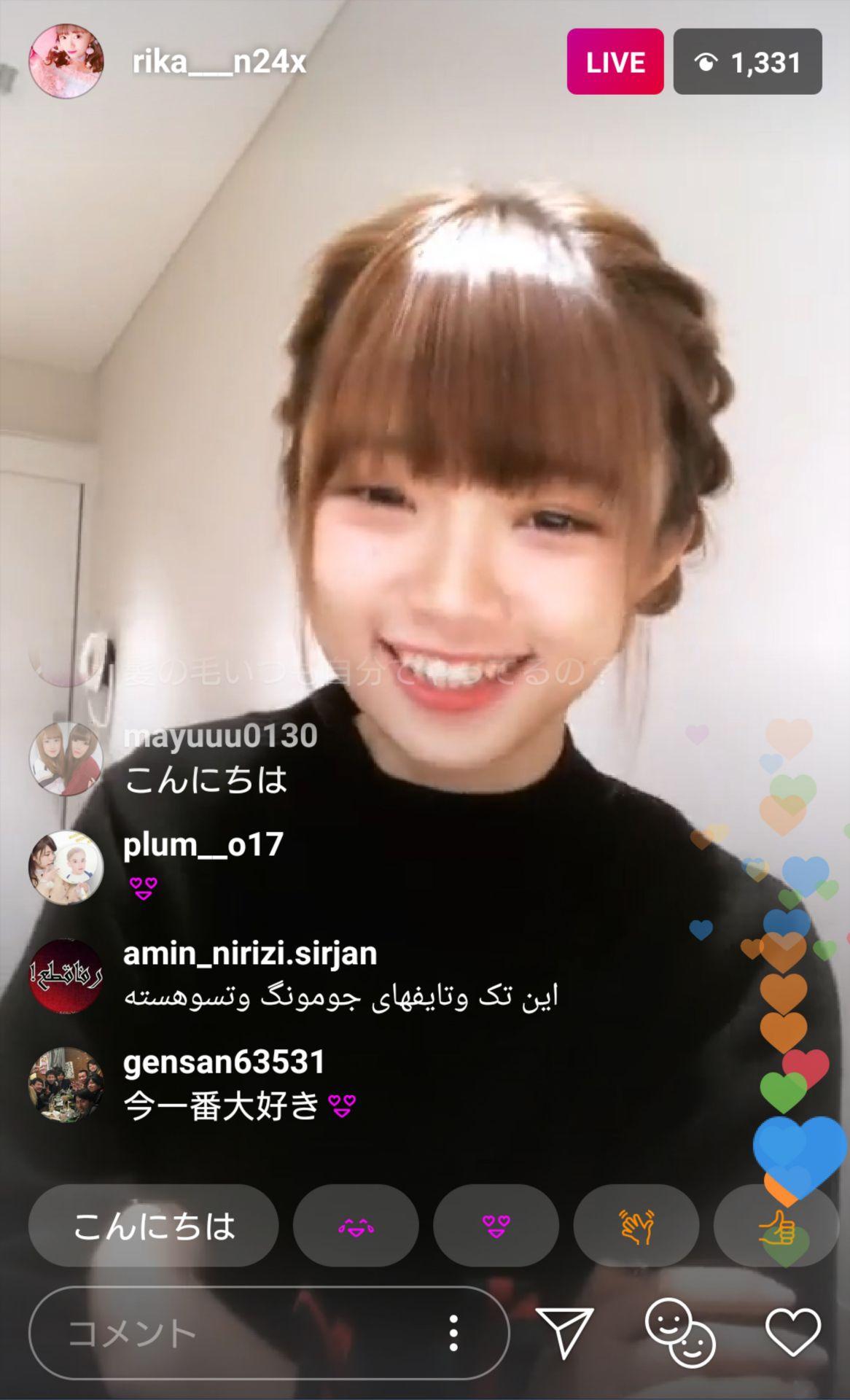Send the quick reply こんにちは
This screenshot has width=850, height=1400.
[154, 1226]
